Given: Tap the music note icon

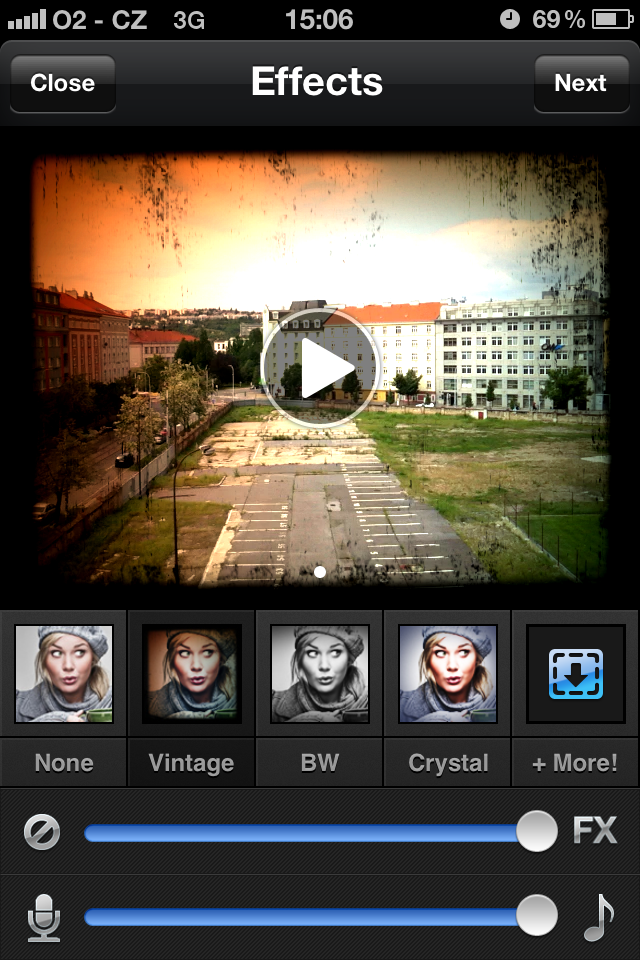Looking at the screenshot, I should click(597, 916).
